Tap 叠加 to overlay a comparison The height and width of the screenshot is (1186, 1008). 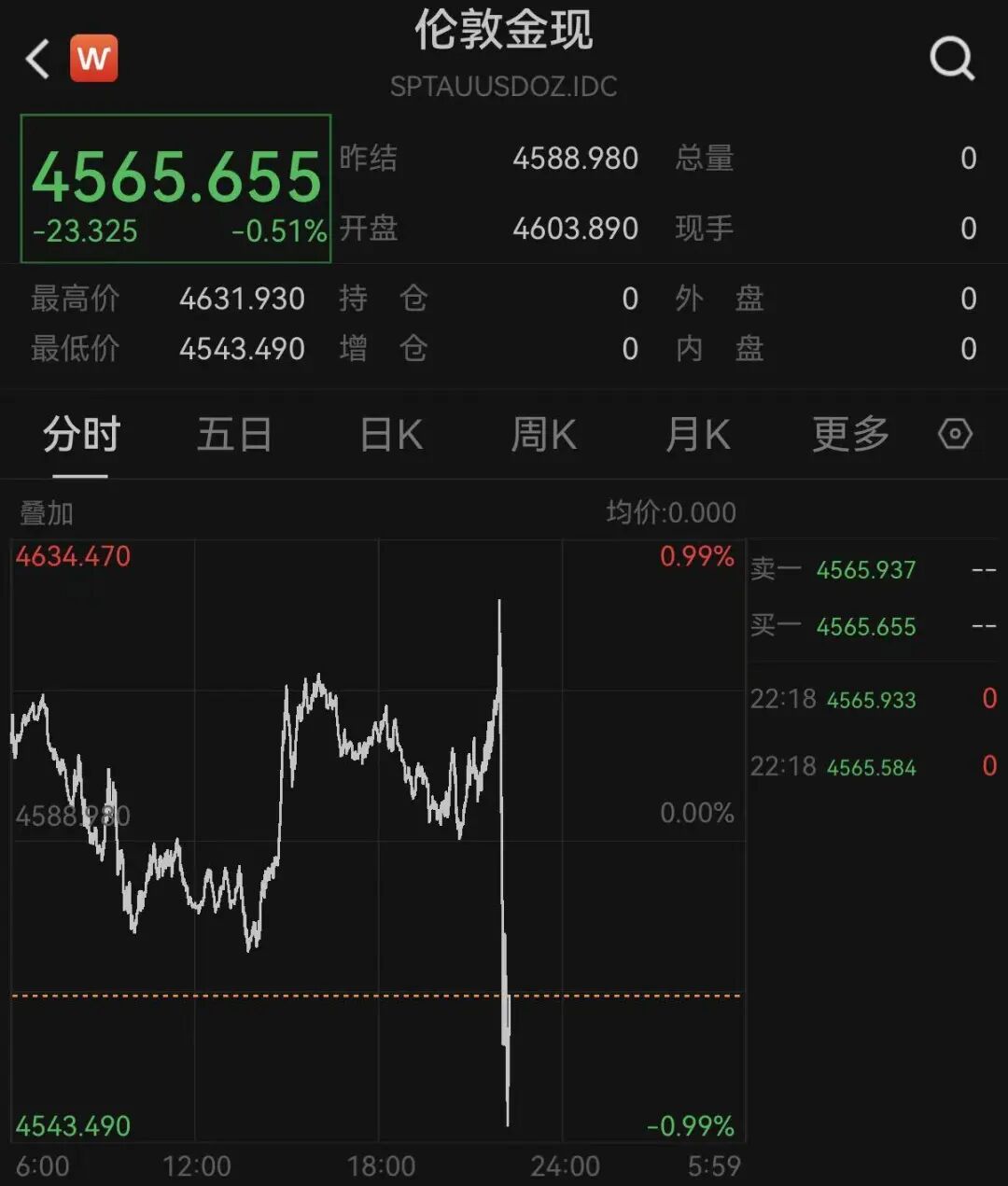coord(47,512)
